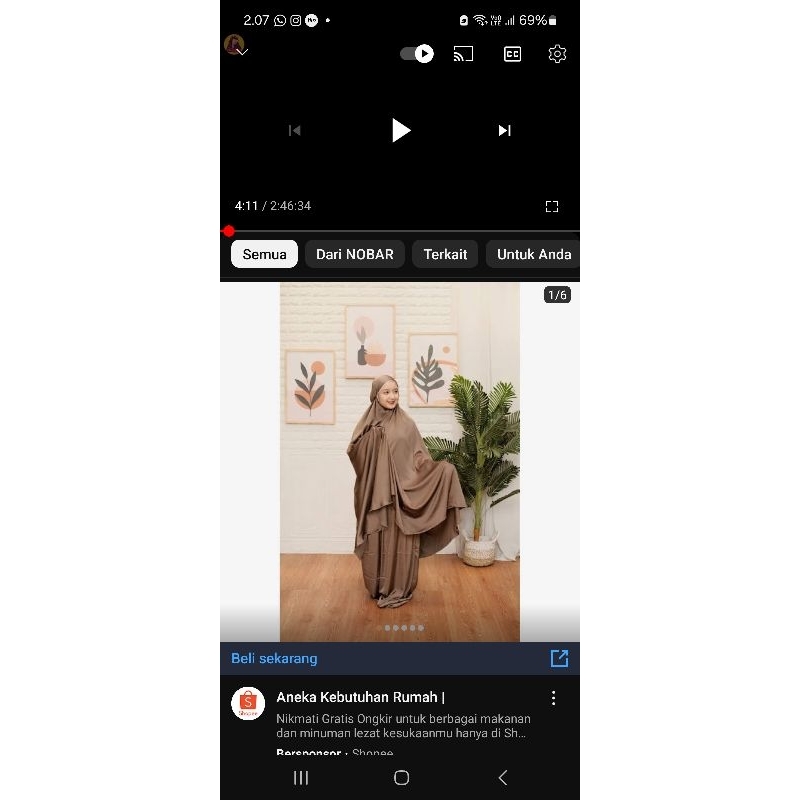Skip to the next video
Image resolution: width=800 pixels, height=800 pixels.
pos(505,130)
